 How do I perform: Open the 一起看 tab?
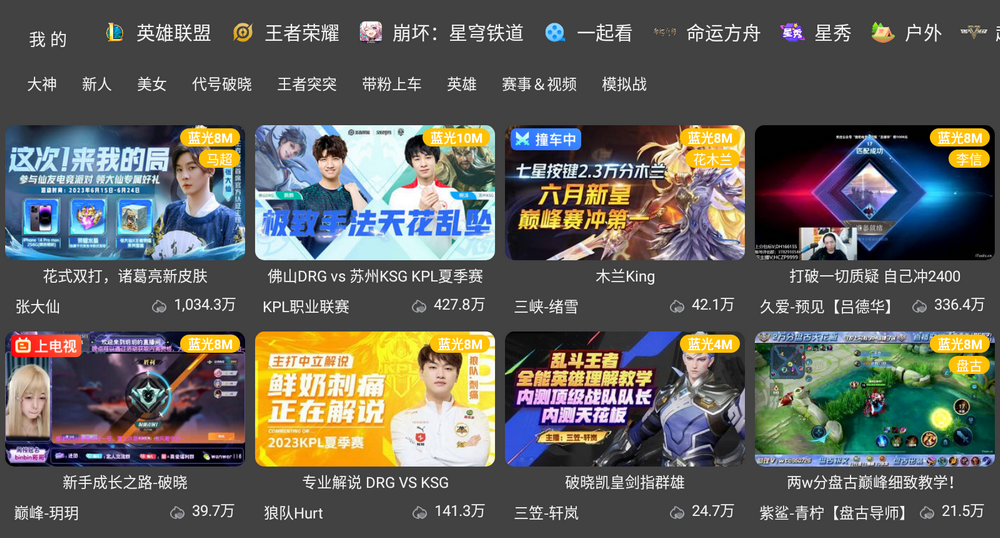[x=589, y=33]
